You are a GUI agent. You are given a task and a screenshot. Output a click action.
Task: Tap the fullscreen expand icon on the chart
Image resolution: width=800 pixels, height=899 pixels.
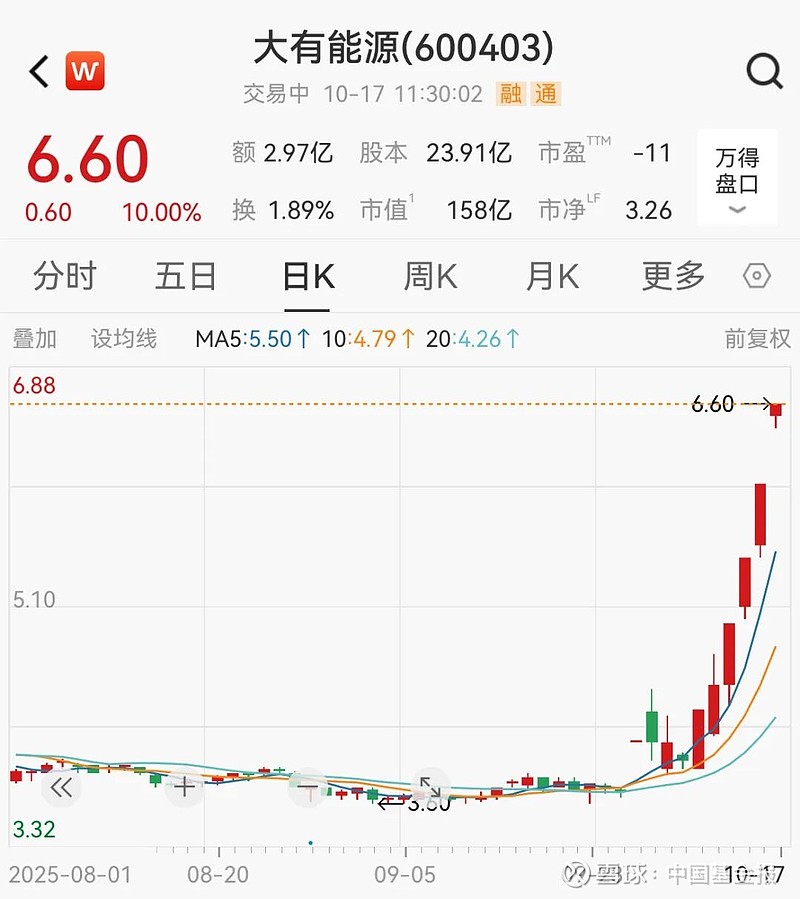(x=428, y=787)
